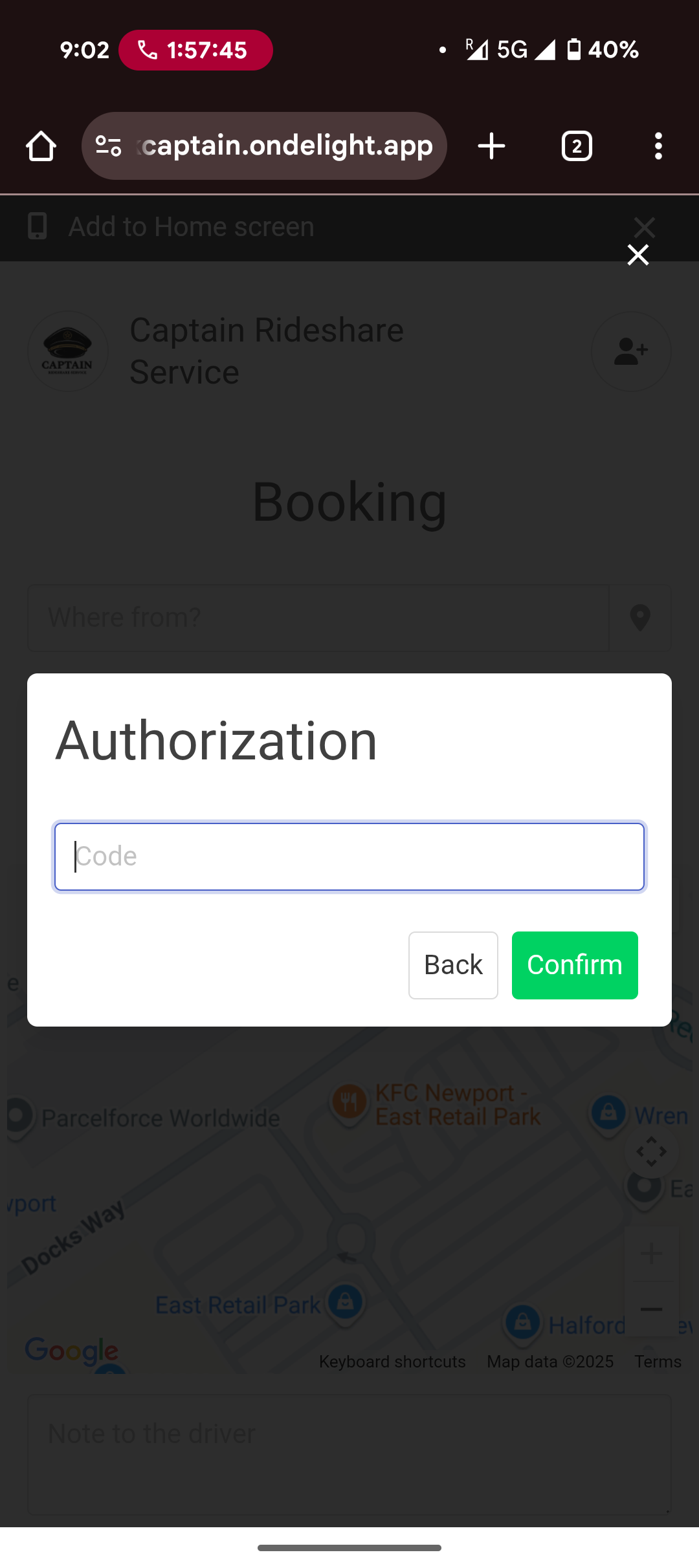This screenshot has height=1568, width=699.
Task: Open the browser overflow menu
Action: (658, 146)
